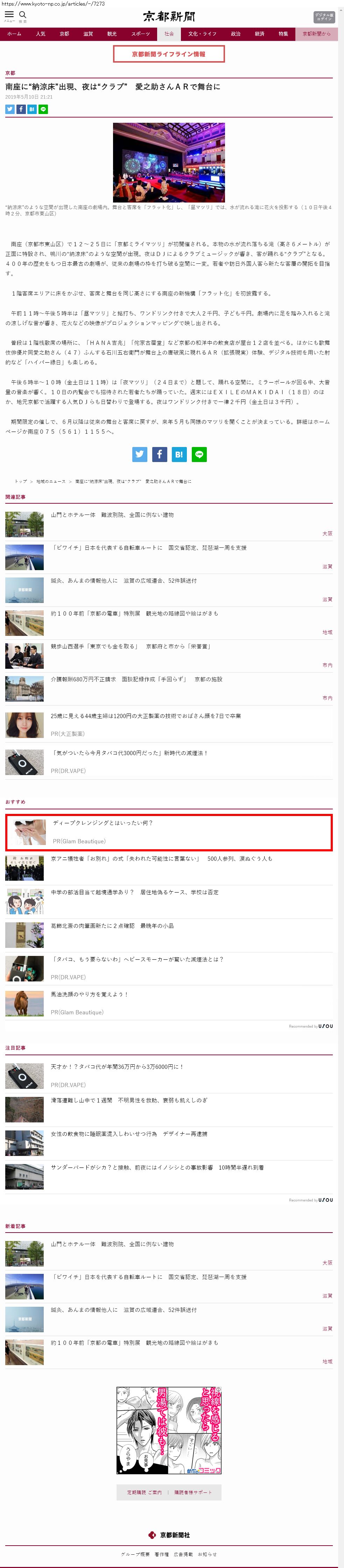
Task: Open the 京都新聞ライフライン情報 banner
Action: 169,54
